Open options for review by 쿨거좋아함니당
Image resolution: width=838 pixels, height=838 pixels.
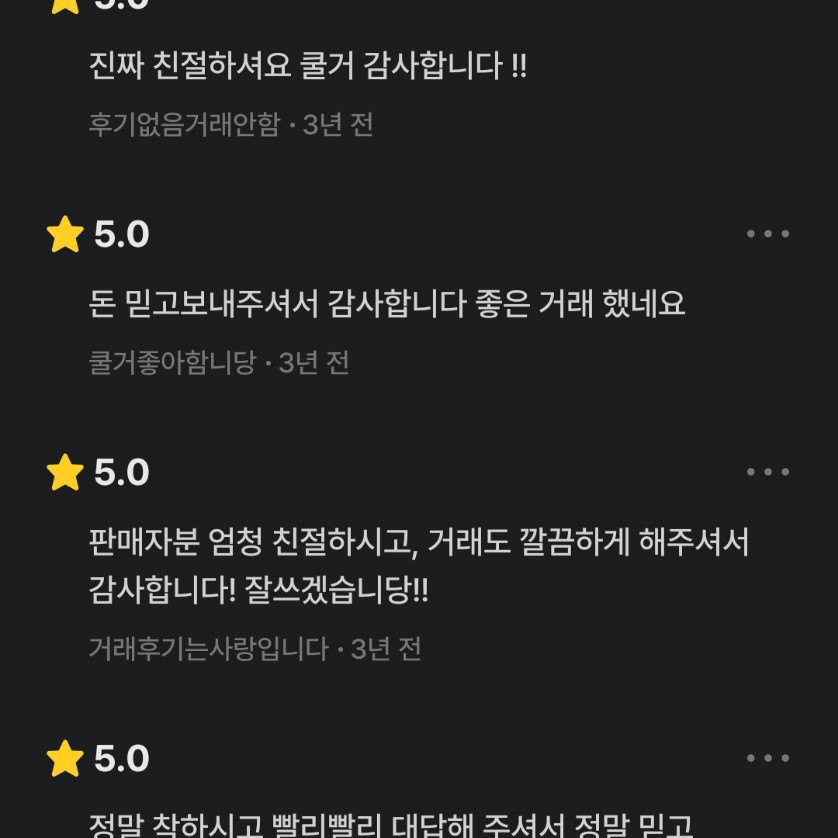[x=768, y=234]
